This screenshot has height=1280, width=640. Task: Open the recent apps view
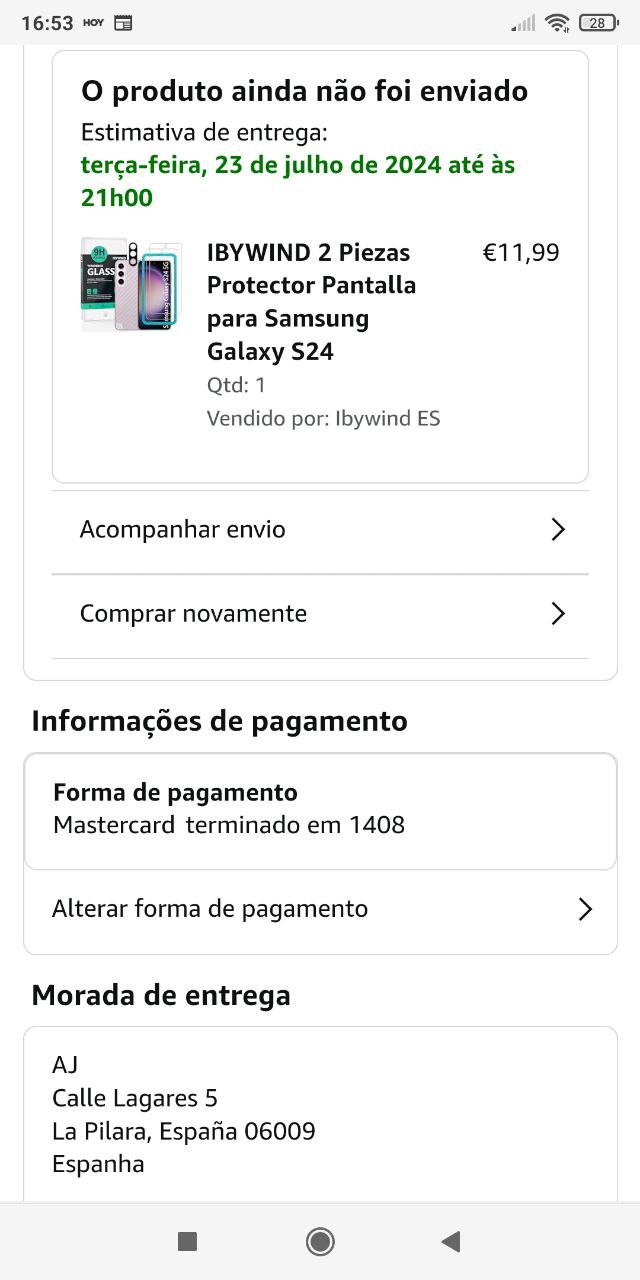pos(187,1242)
